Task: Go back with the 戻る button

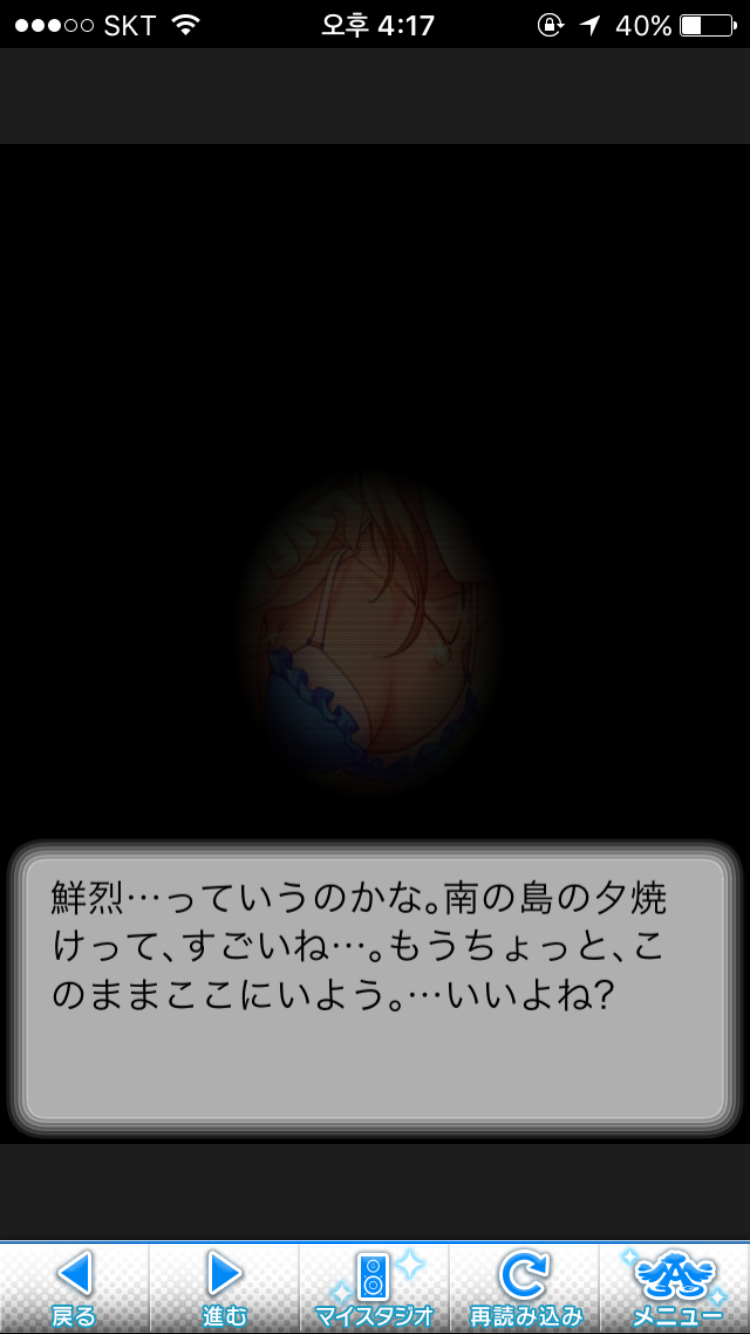Action: (74, 1288)
